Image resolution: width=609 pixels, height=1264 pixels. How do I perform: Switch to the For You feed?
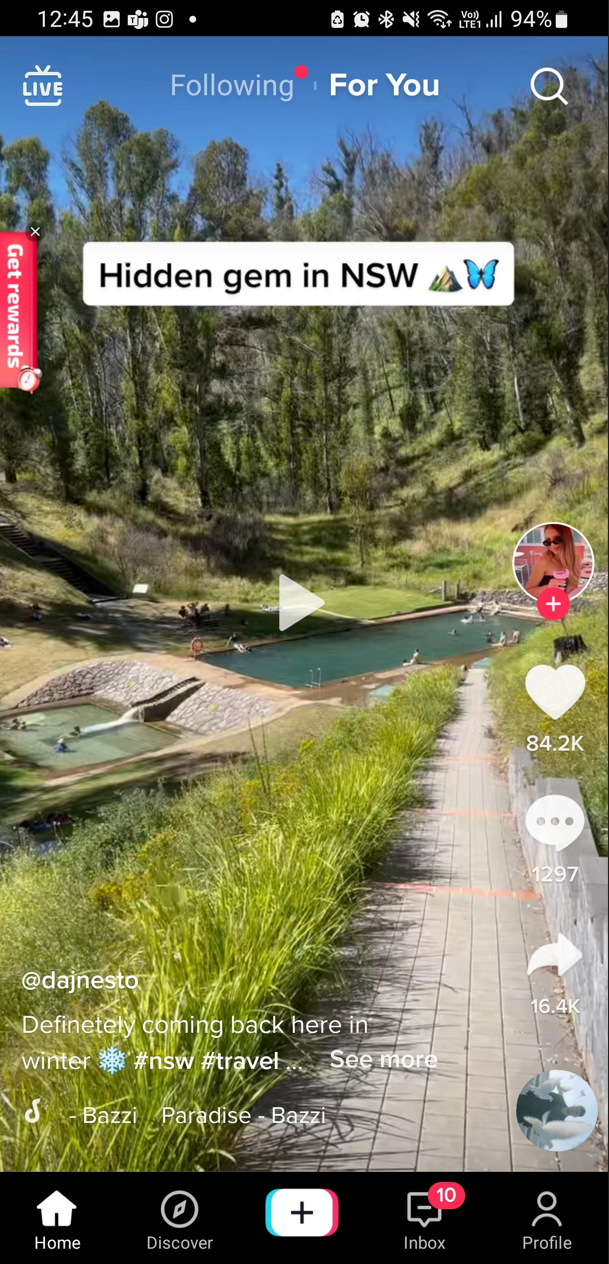[x=384, y=86]
